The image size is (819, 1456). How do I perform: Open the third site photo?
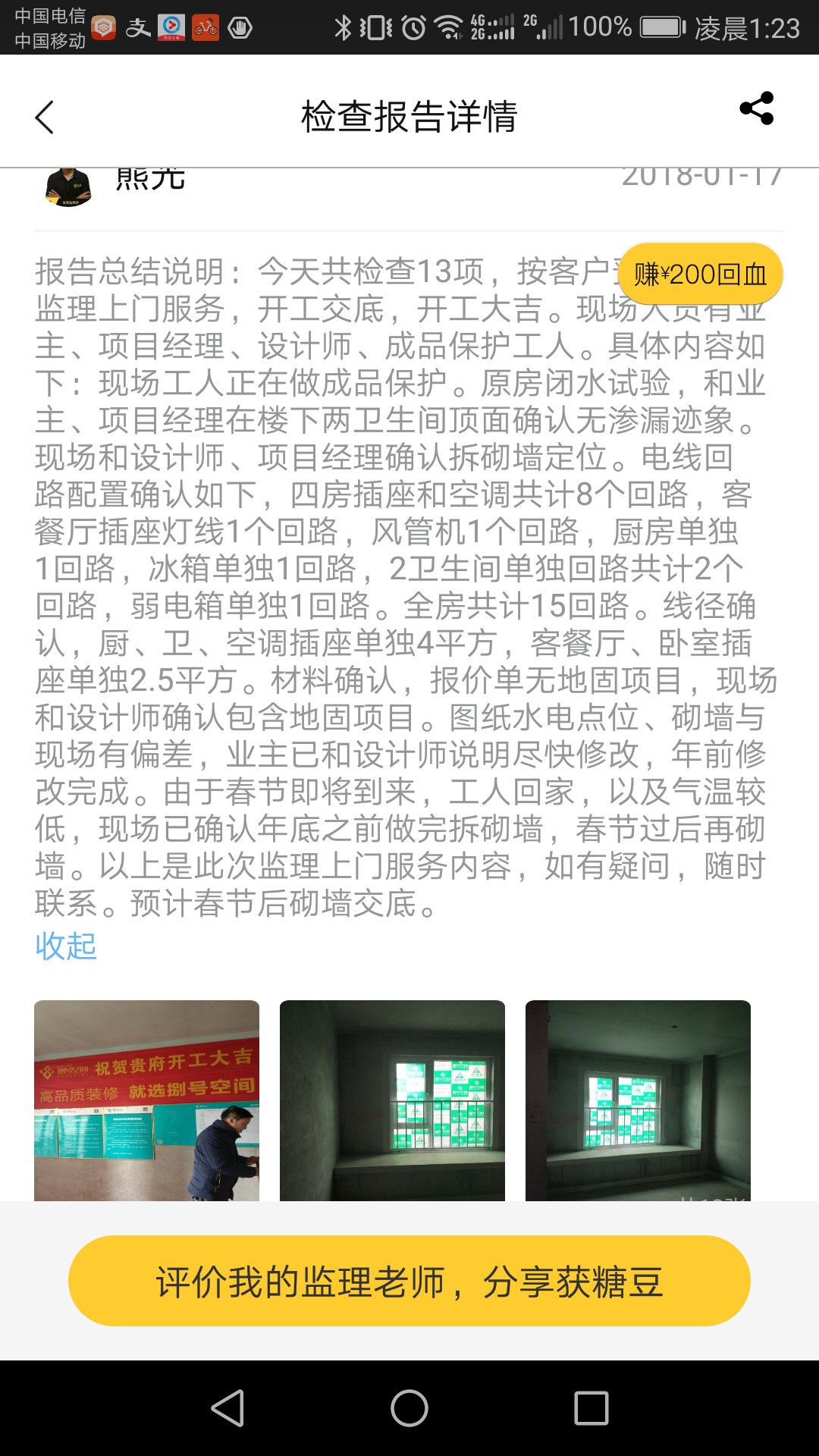coord(638,1100)
